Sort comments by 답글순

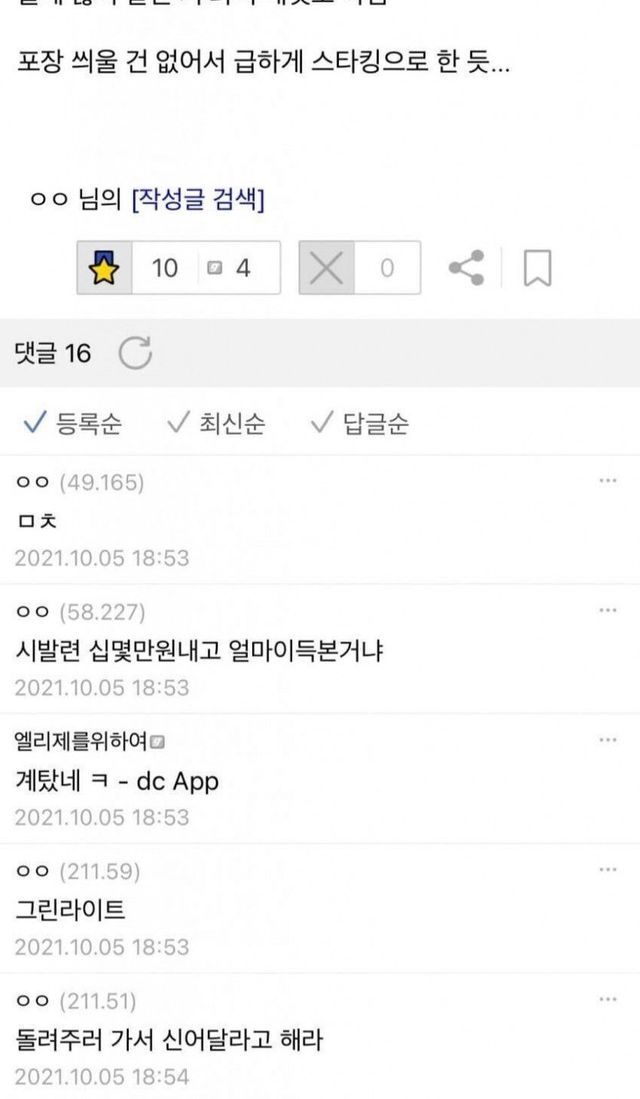360,424
